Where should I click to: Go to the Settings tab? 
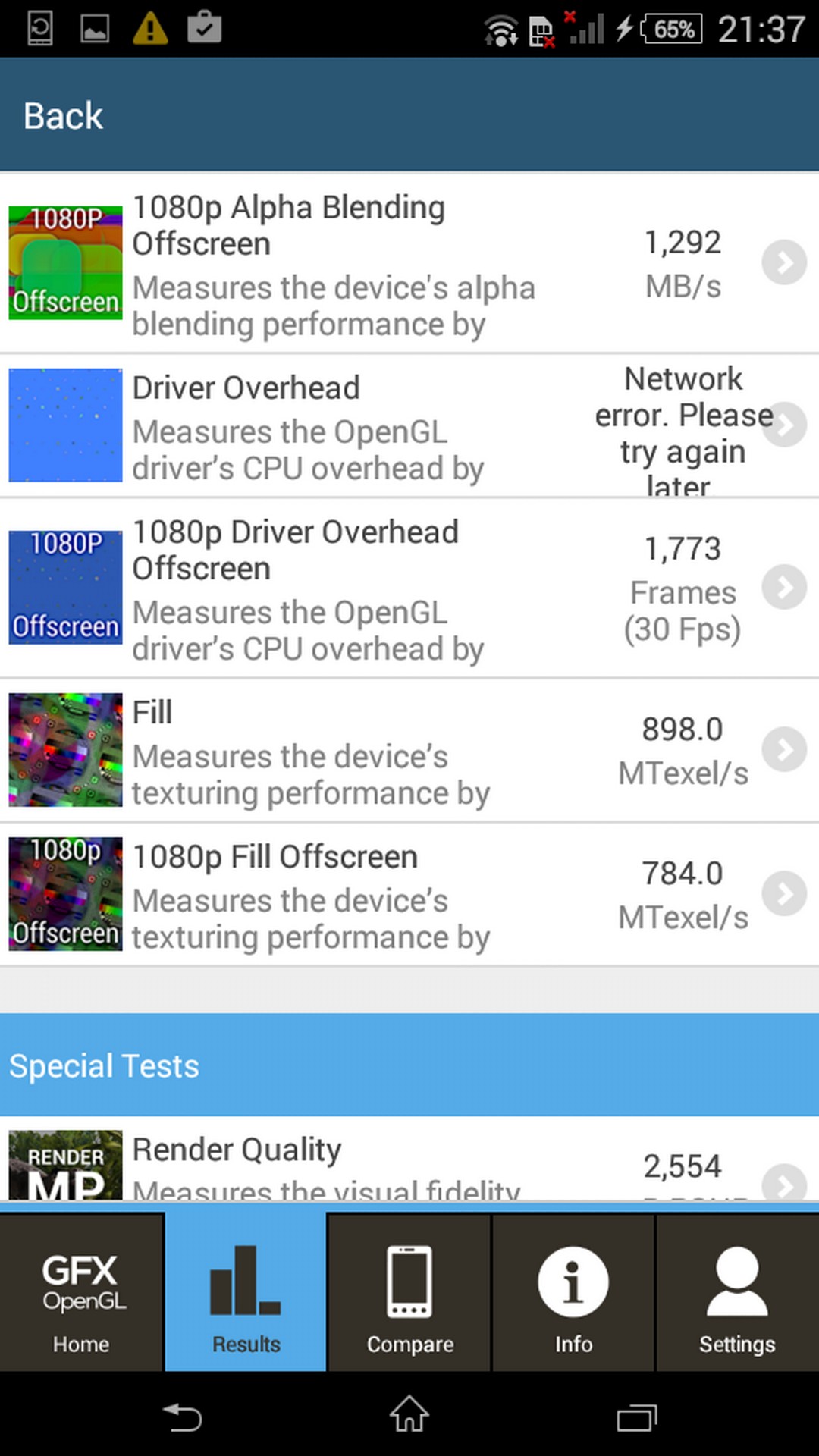point(737,1292)
